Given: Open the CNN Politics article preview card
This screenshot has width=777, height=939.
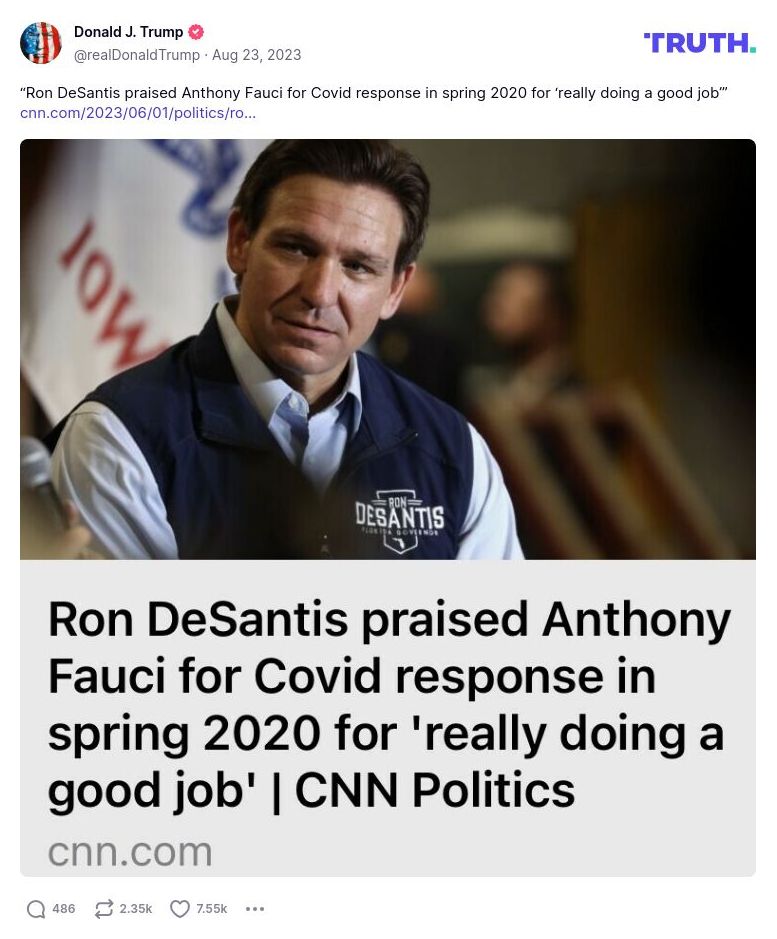Looking at the screenshot, I should 388,507.
